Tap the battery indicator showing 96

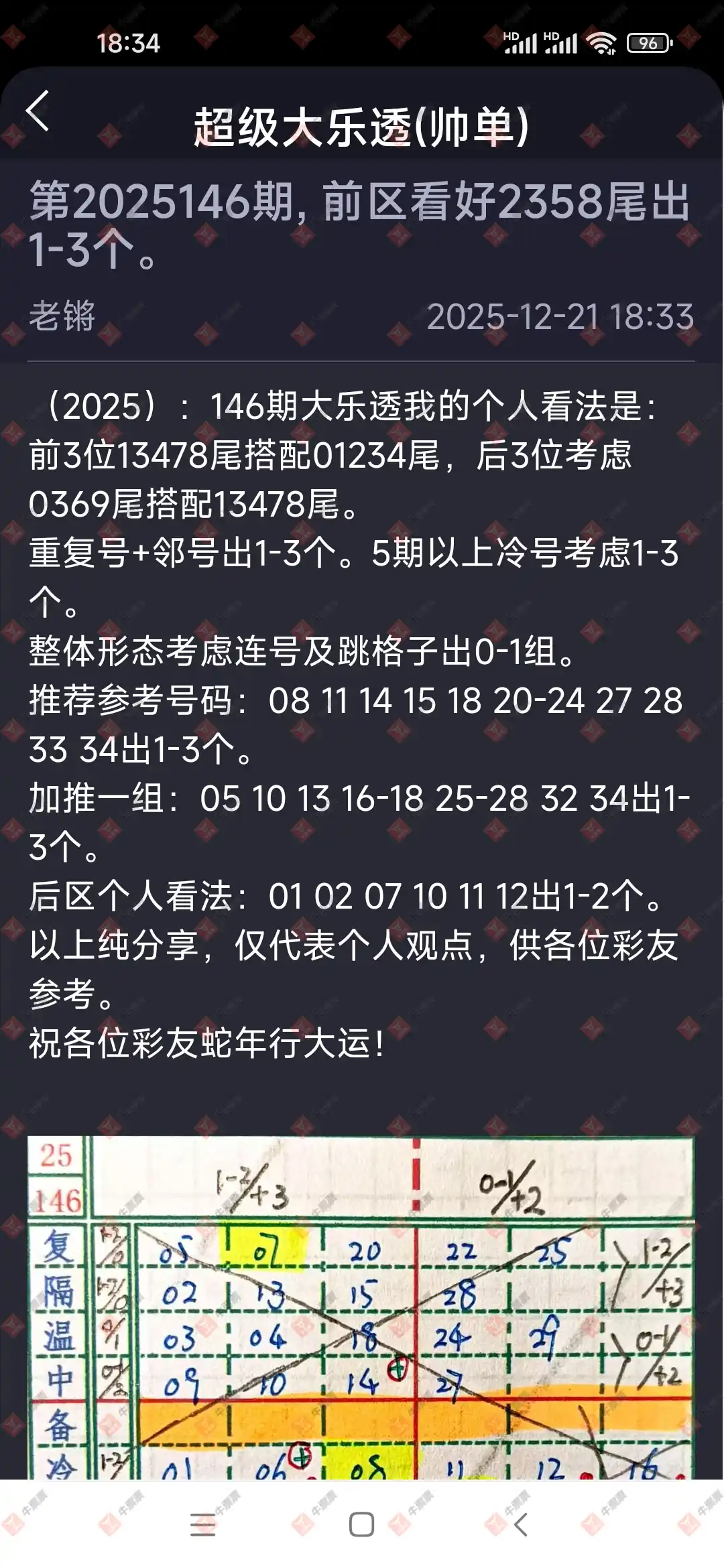click(x=648, y=42)
